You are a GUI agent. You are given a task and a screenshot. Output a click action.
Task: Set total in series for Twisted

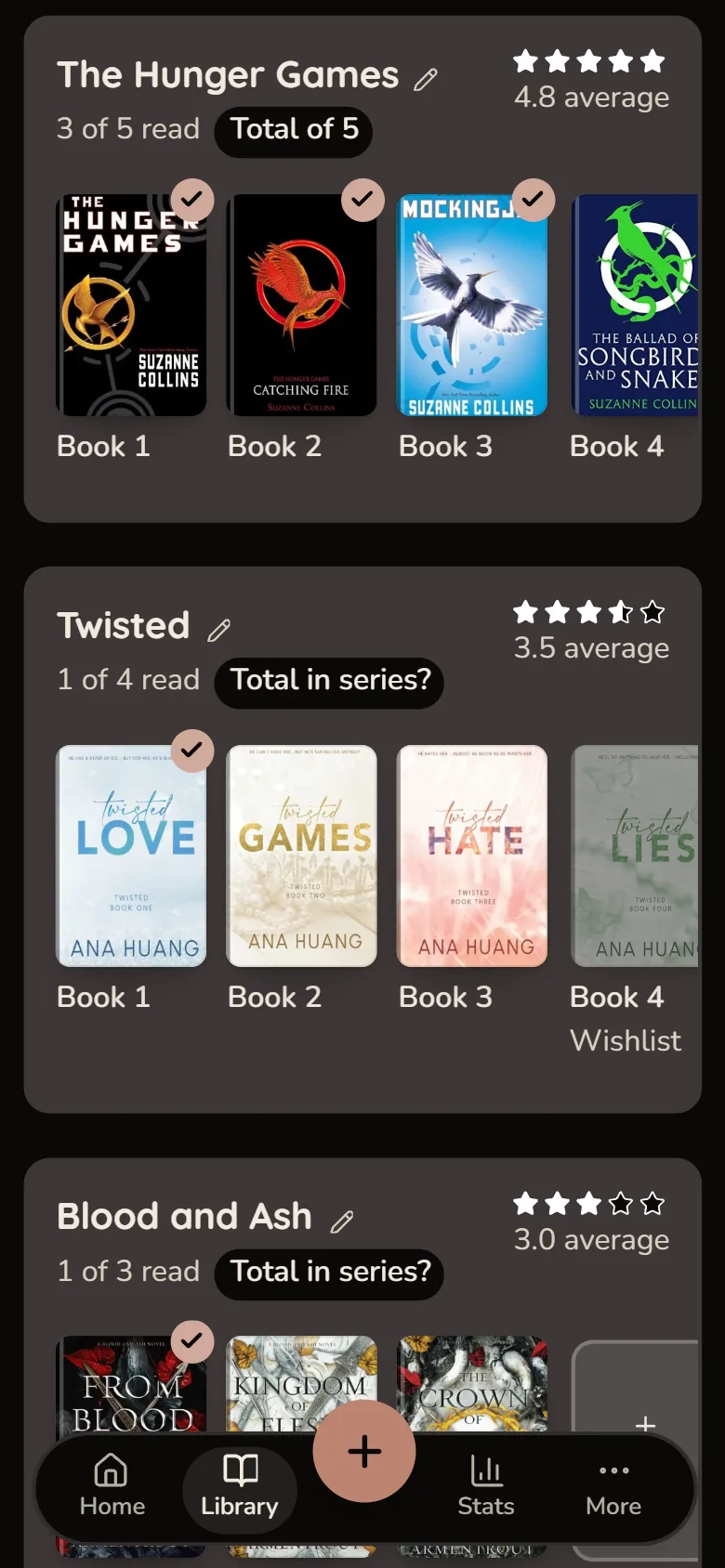coord(330,681)
